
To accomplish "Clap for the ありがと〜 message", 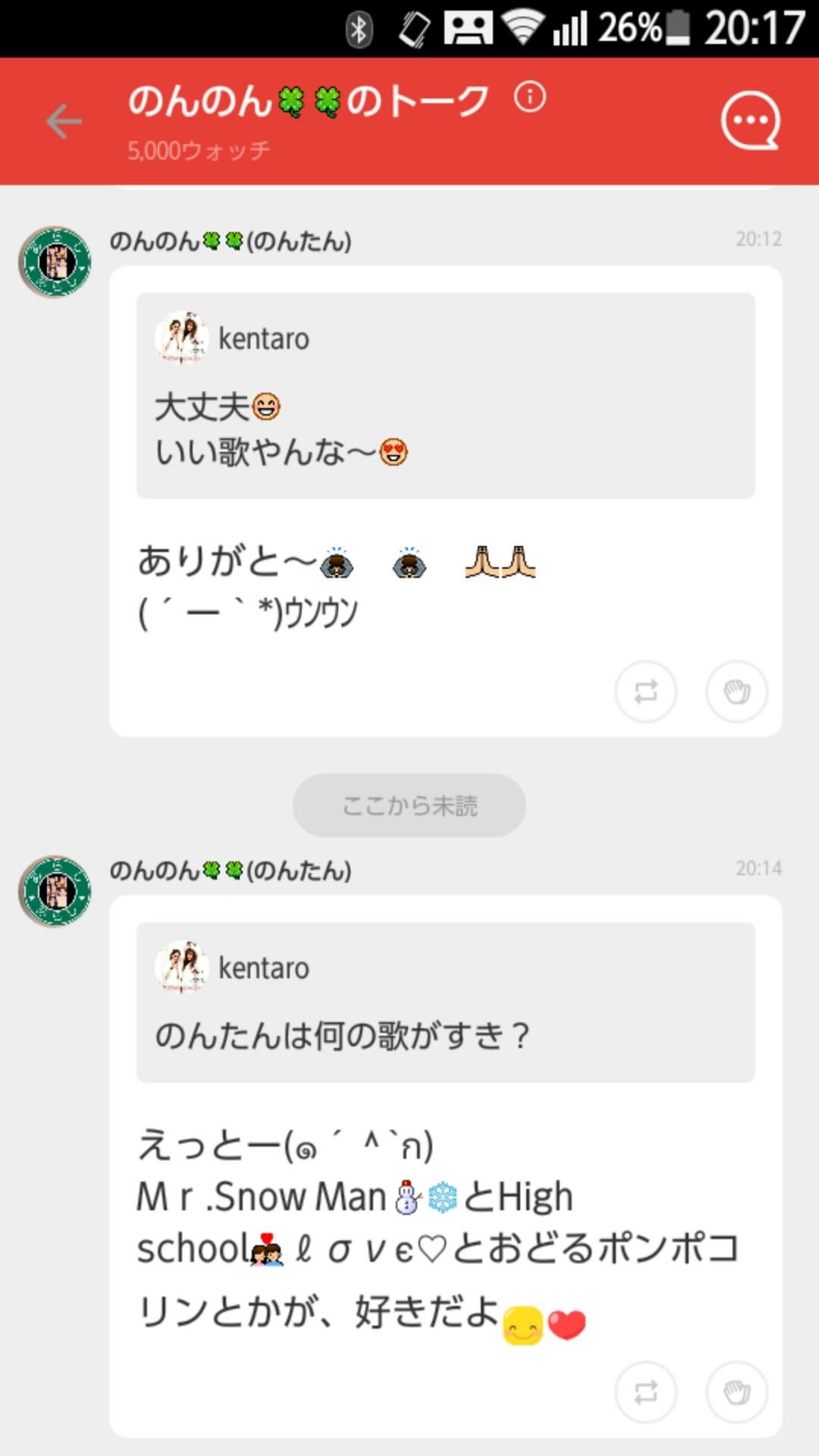I will click(x=736, y=691).
